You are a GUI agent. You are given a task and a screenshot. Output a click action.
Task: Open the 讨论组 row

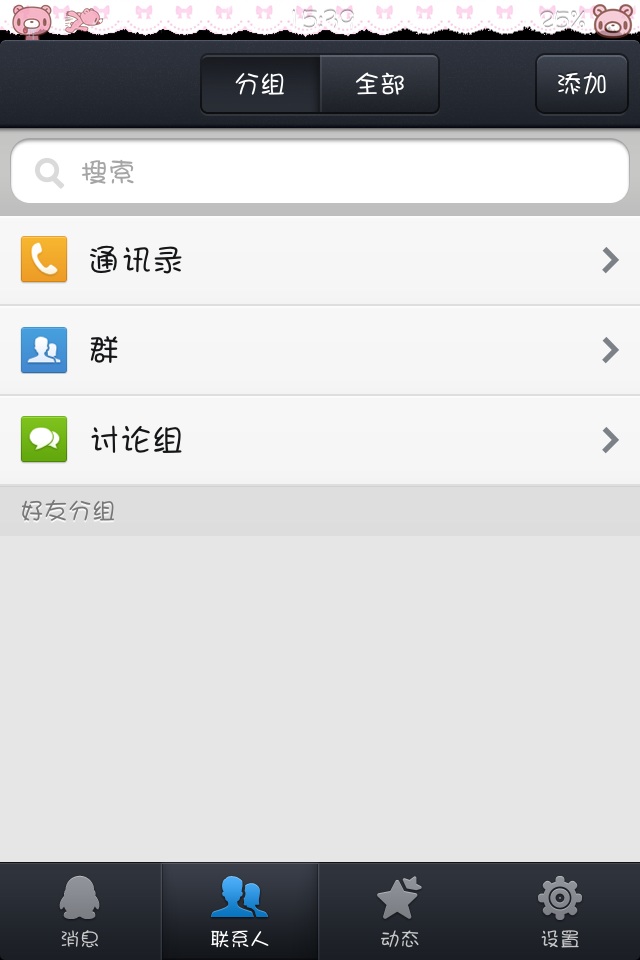pyautogui.click(x=320, y=440)
